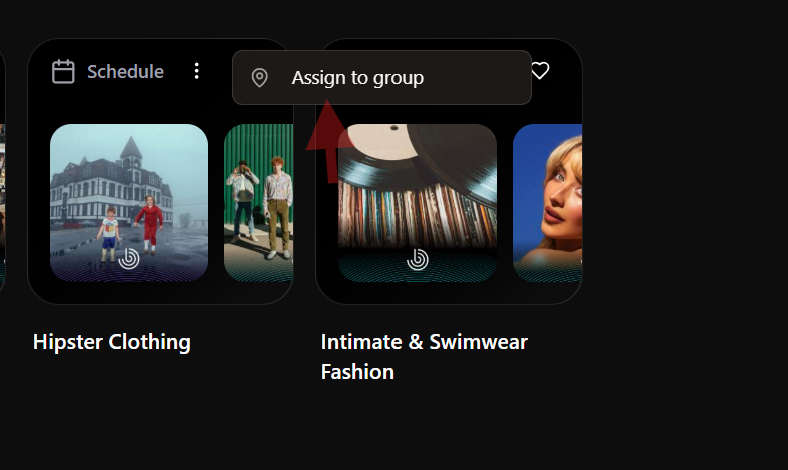The width and height of the screenshot is (788, 470).
Task: Open the Hipster Clothing collection
Action: (x=111, y=342)
